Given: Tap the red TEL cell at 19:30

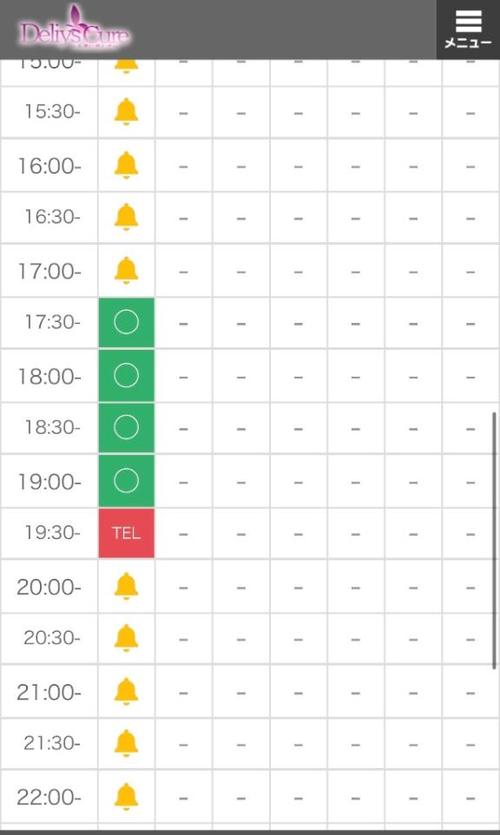Looking at the screenshot, I should [126, 533].
